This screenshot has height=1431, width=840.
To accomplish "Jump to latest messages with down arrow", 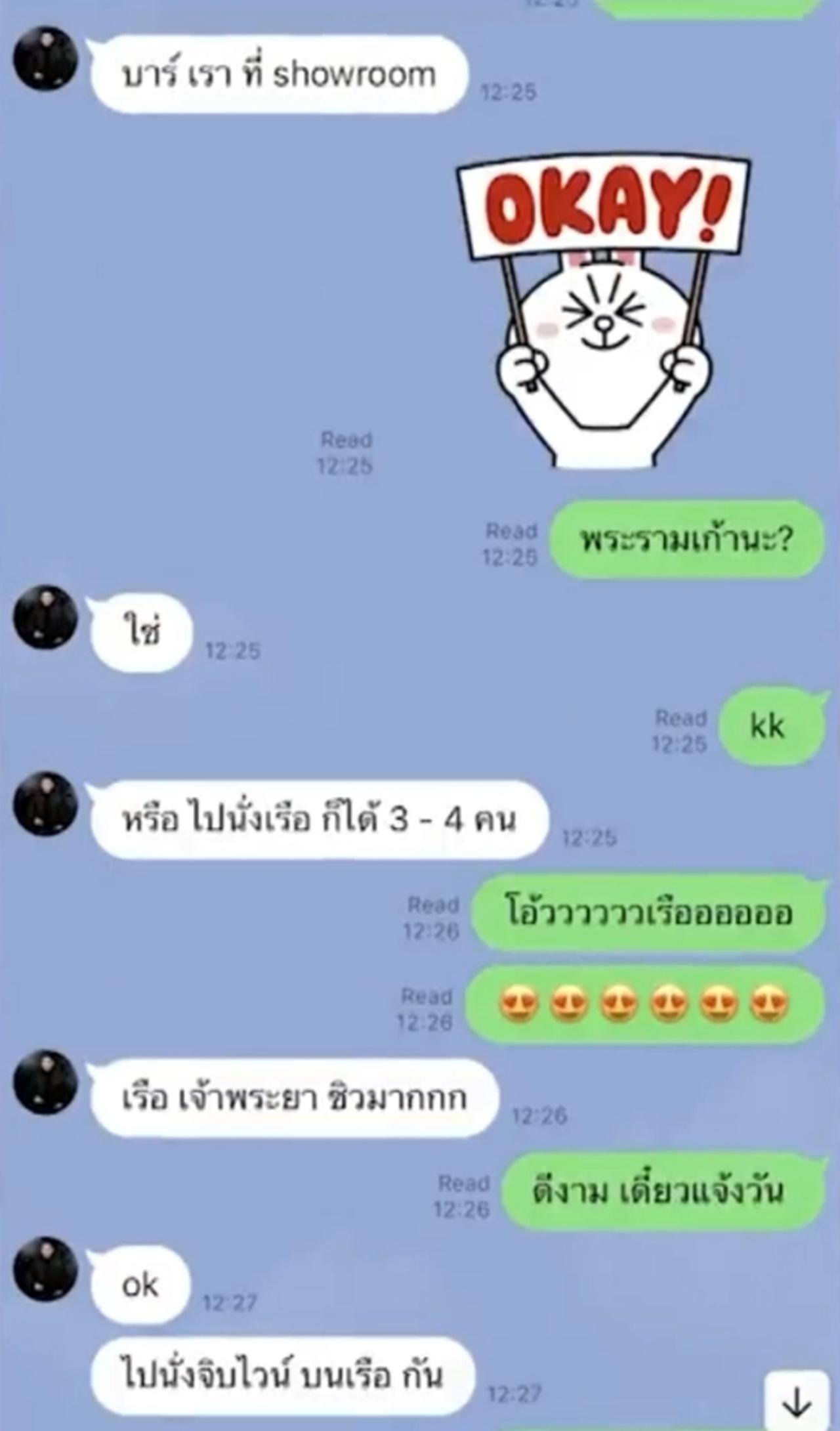I will (796, 1401).
